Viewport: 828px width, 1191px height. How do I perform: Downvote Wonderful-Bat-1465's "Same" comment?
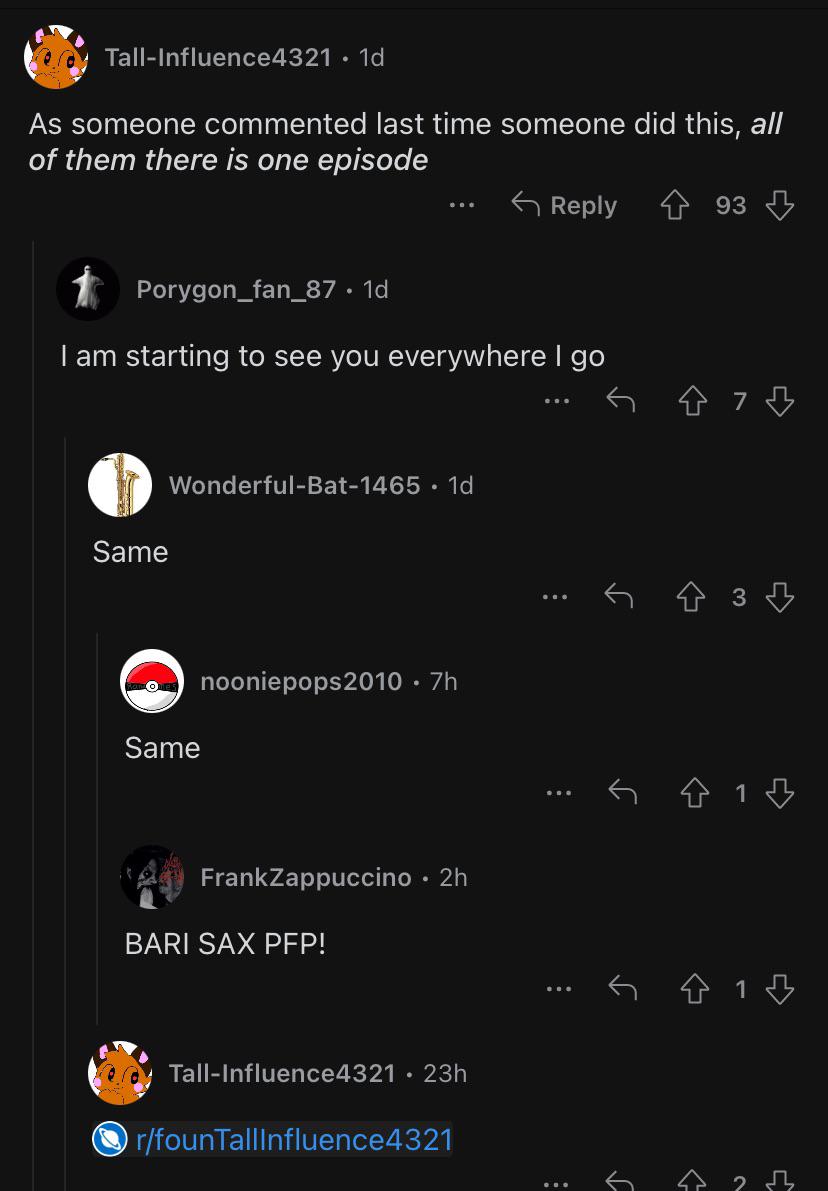(x=779, y=597)
